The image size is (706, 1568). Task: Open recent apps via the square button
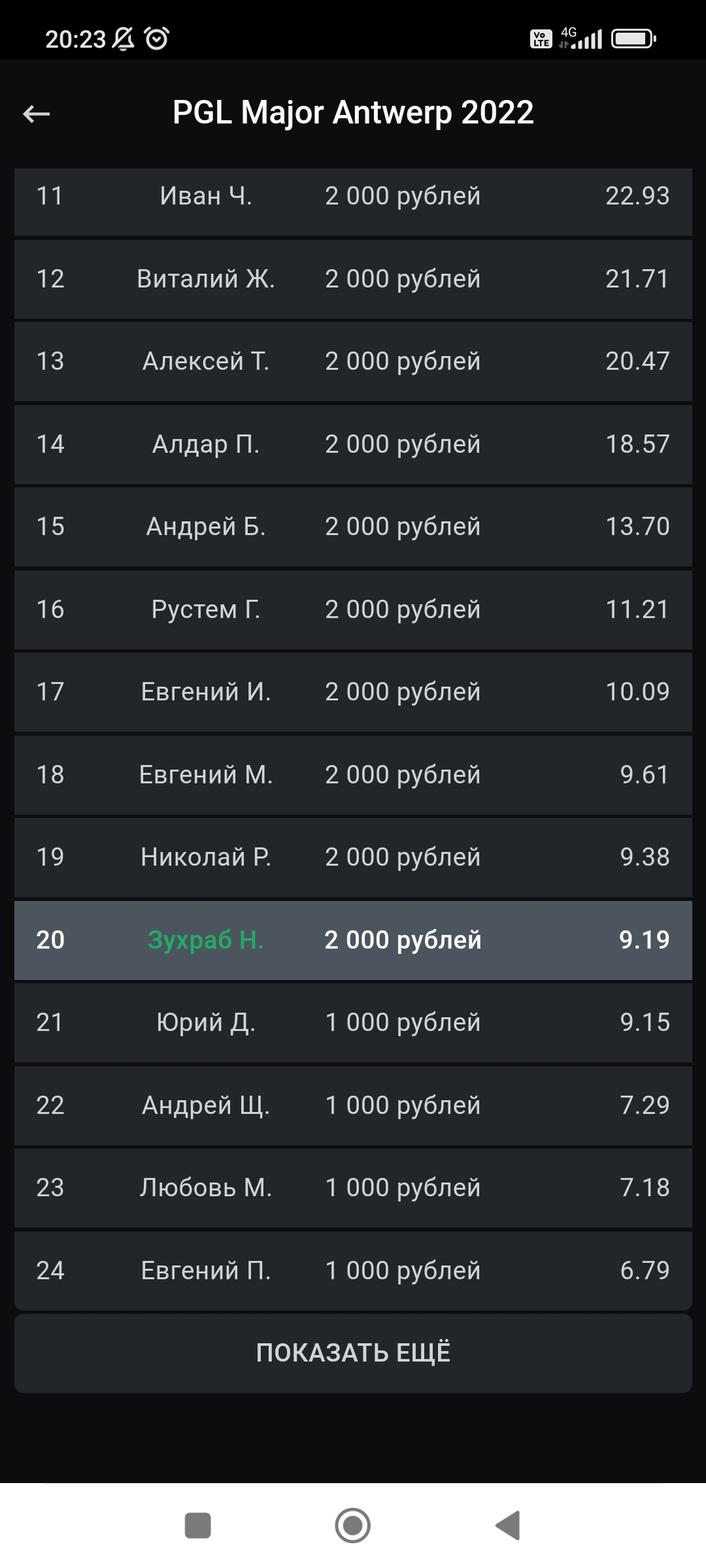pyautogui.click(x=198, y=1526)
